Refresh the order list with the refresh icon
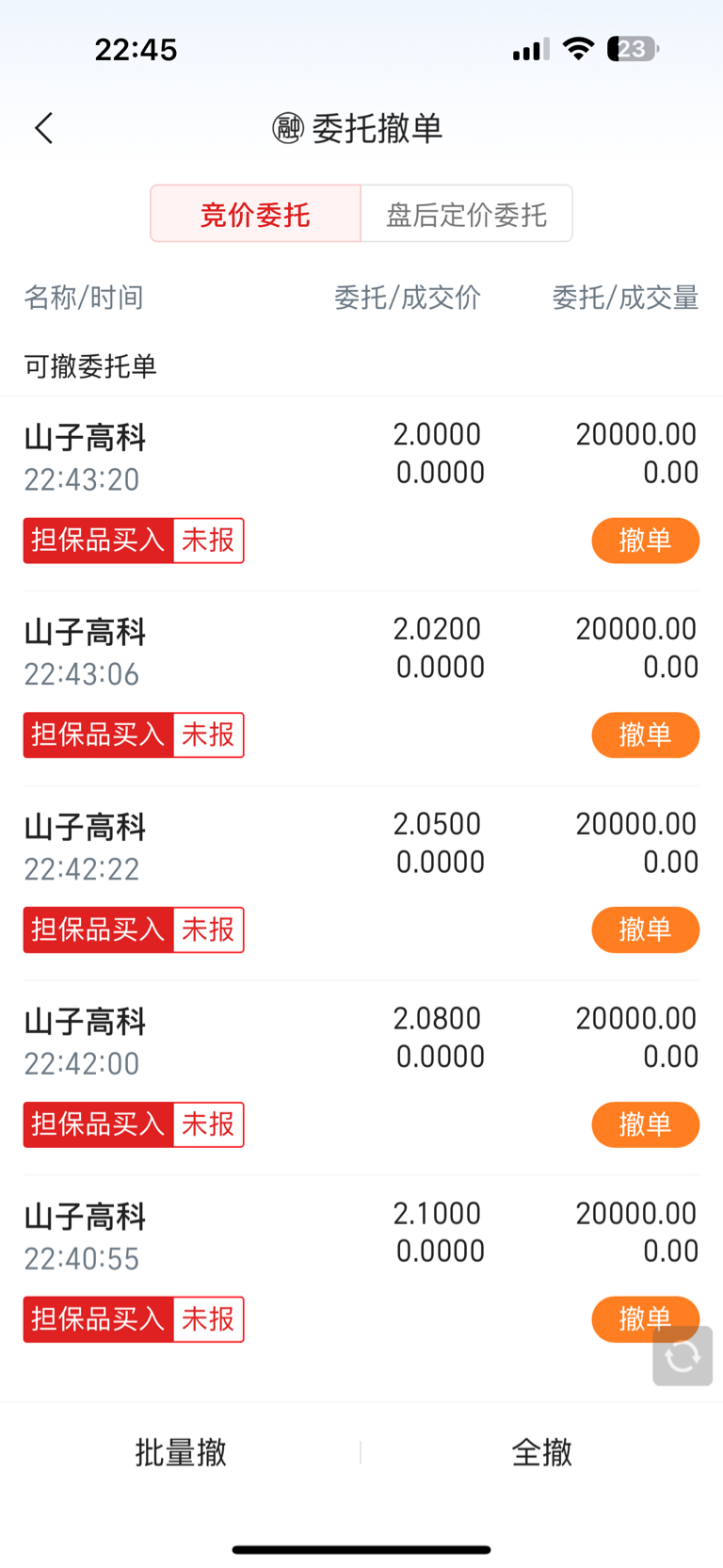This screenshot has width=723, height=1568. pyautogui.click(x=683, y=1356)
